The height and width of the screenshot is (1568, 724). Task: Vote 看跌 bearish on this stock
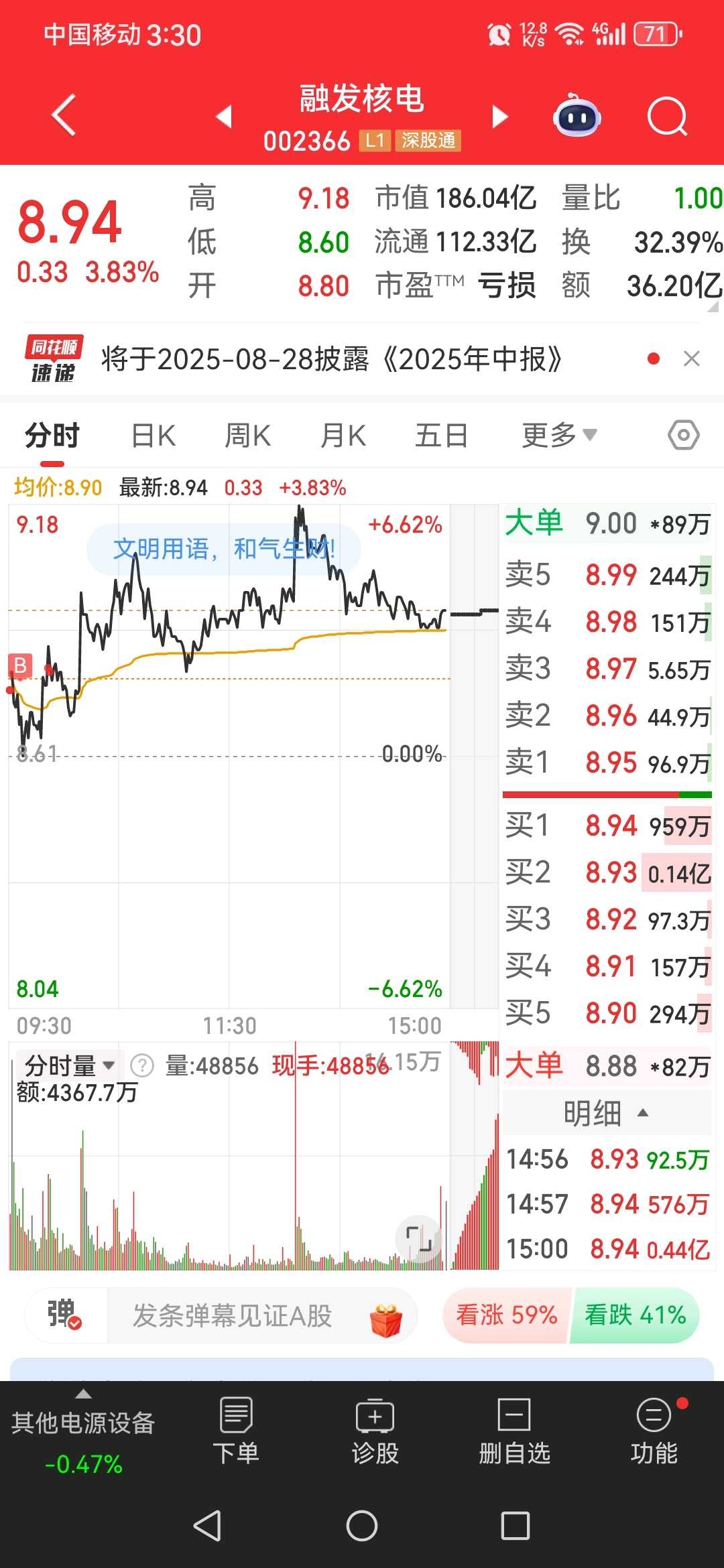(x=635, y=1315)
